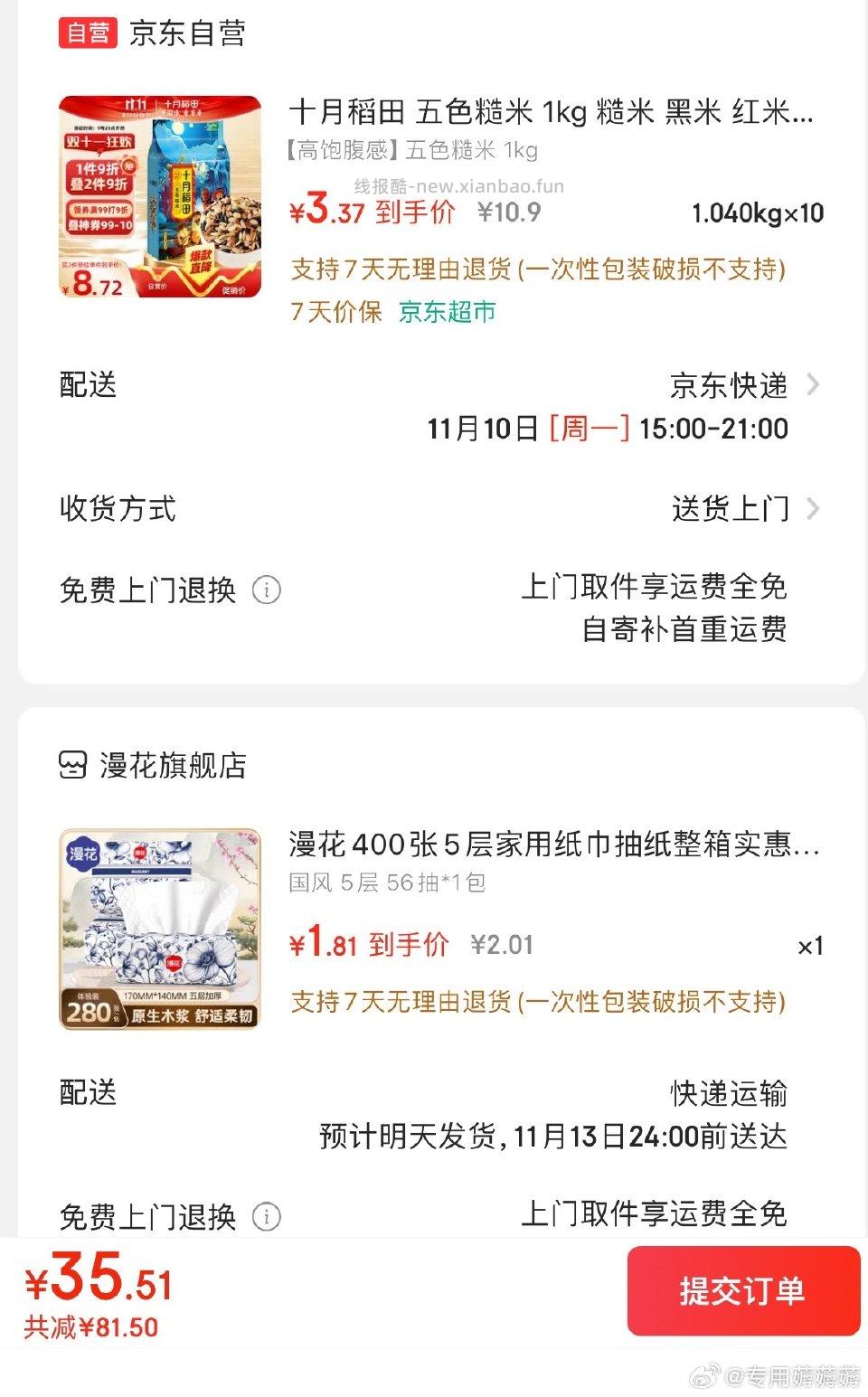Click the 自营 red badge icon
The width and height of the screenshot is (868, 1397).
[x=87, y=33]
